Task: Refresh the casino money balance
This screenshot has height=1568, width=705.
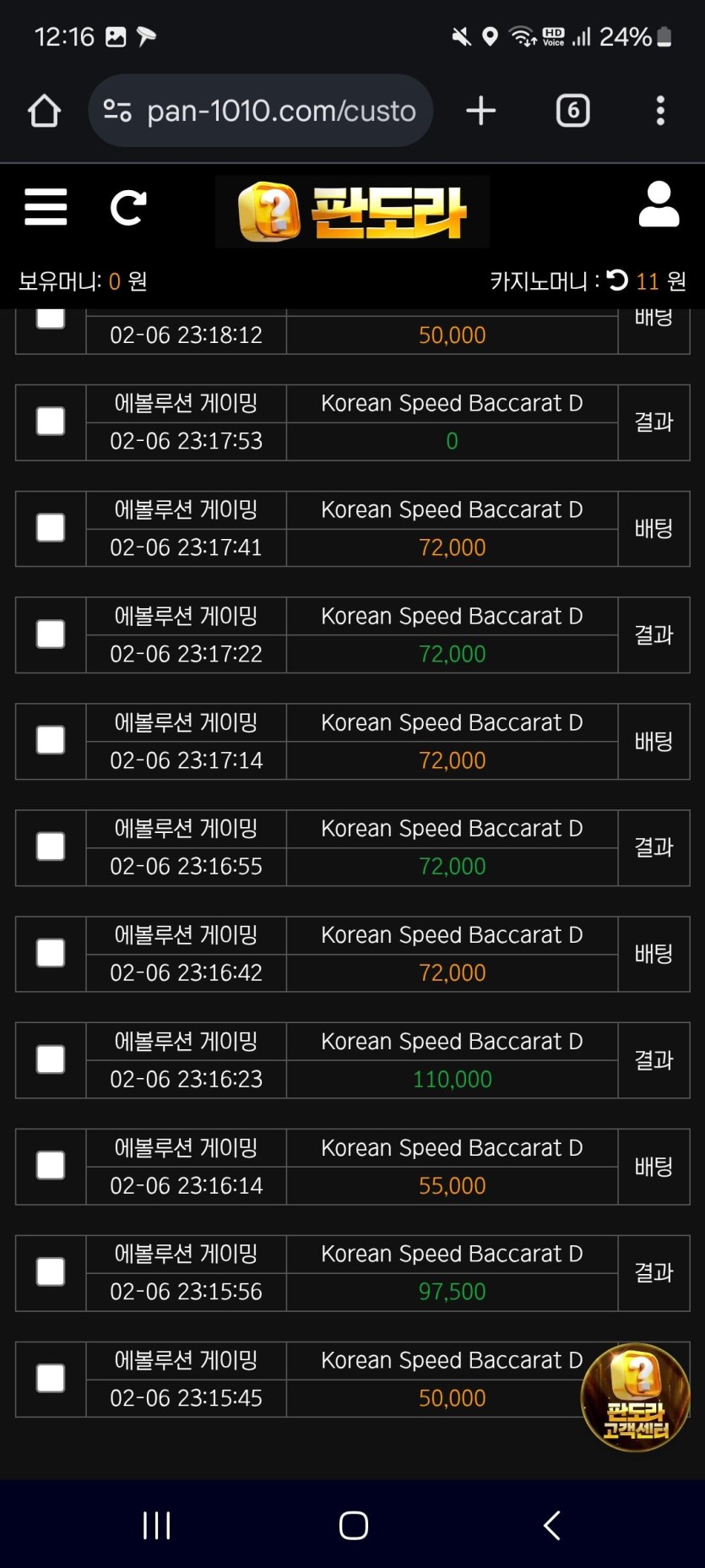Action: pyautogui.click(x=617, y=280)
